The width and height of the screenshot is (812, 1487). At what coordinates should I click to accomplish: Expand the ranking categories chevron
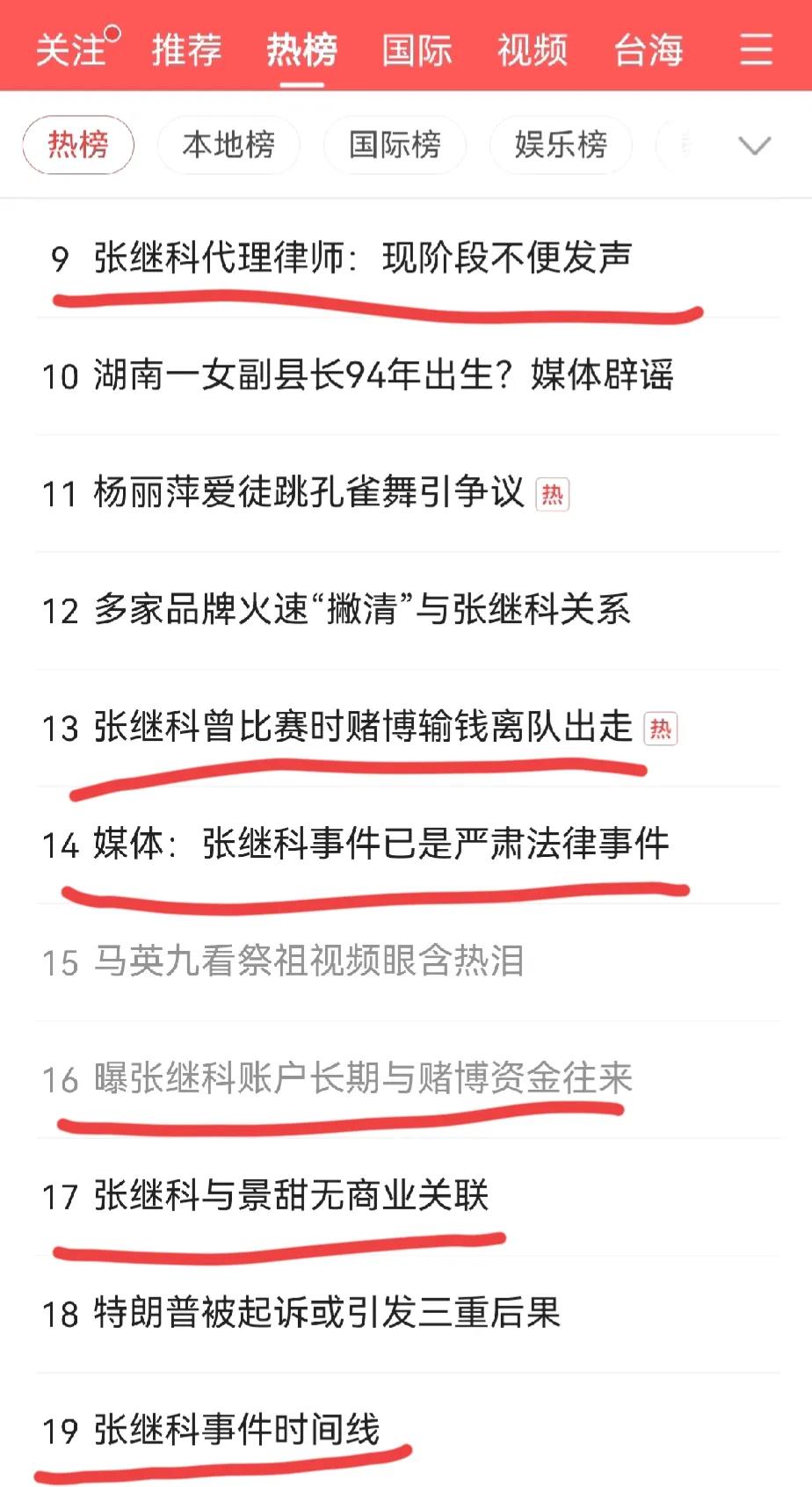tap(755, 145)
